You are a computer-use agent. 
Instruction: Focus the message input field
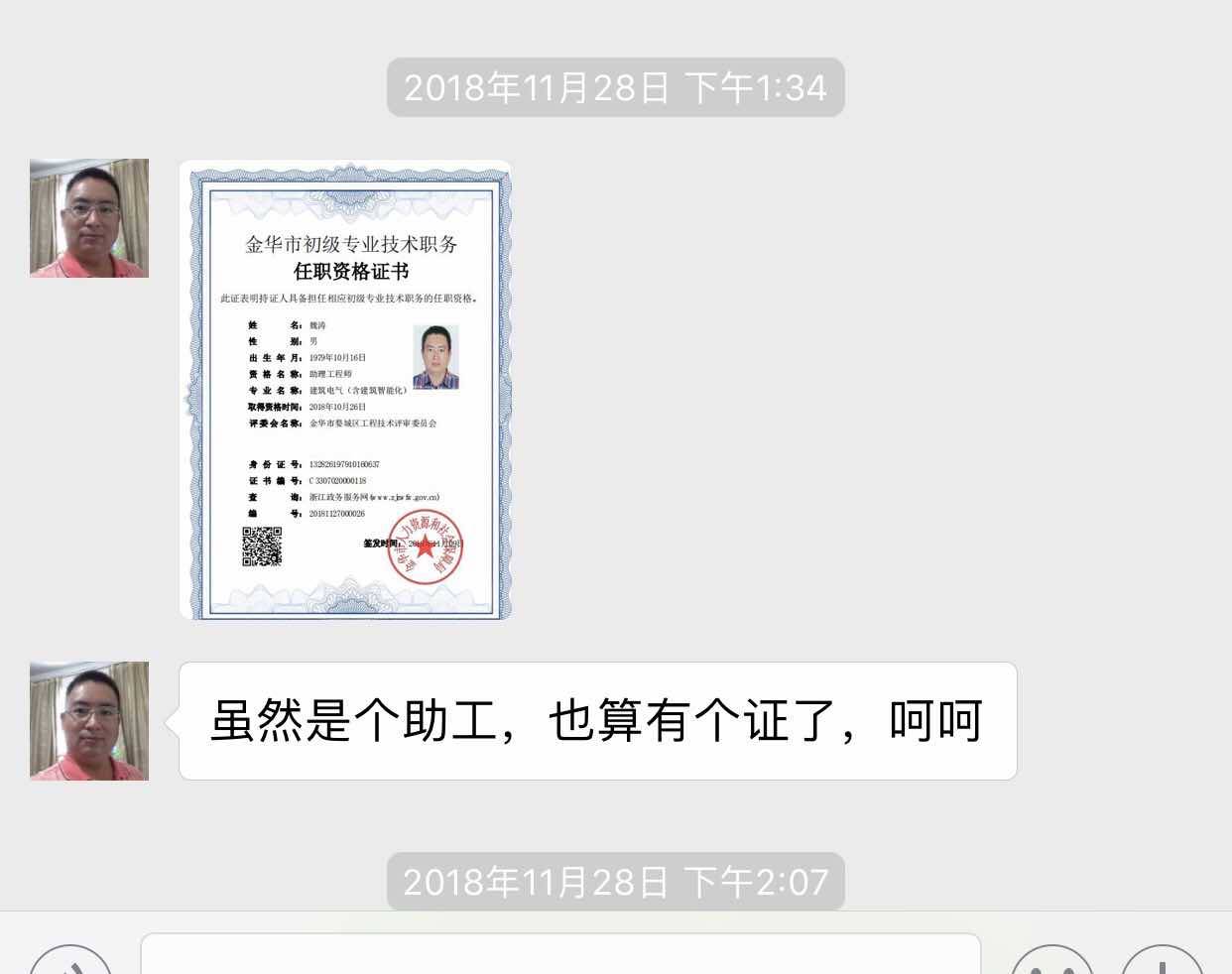click(560, 956)
